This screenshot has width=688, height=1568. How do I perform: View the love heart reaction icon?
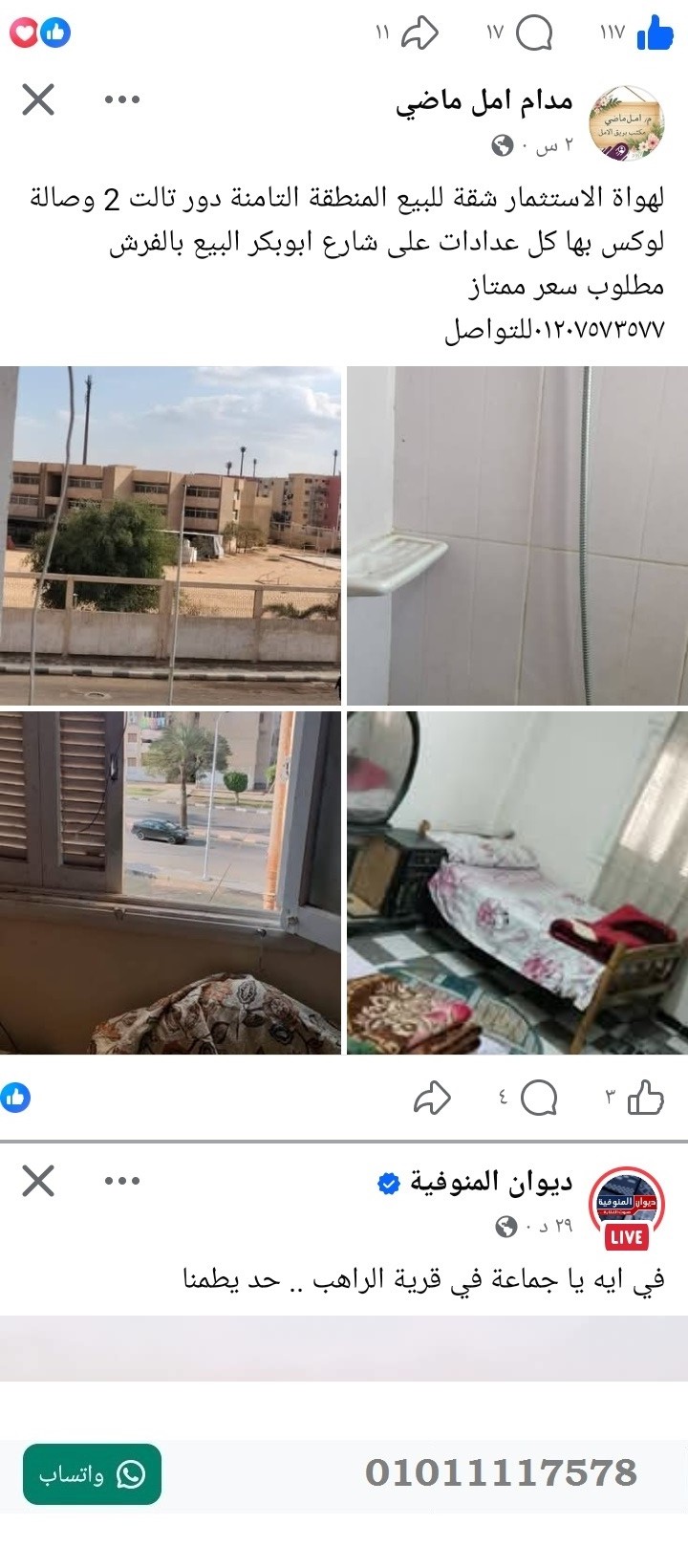tap(25, 33)
